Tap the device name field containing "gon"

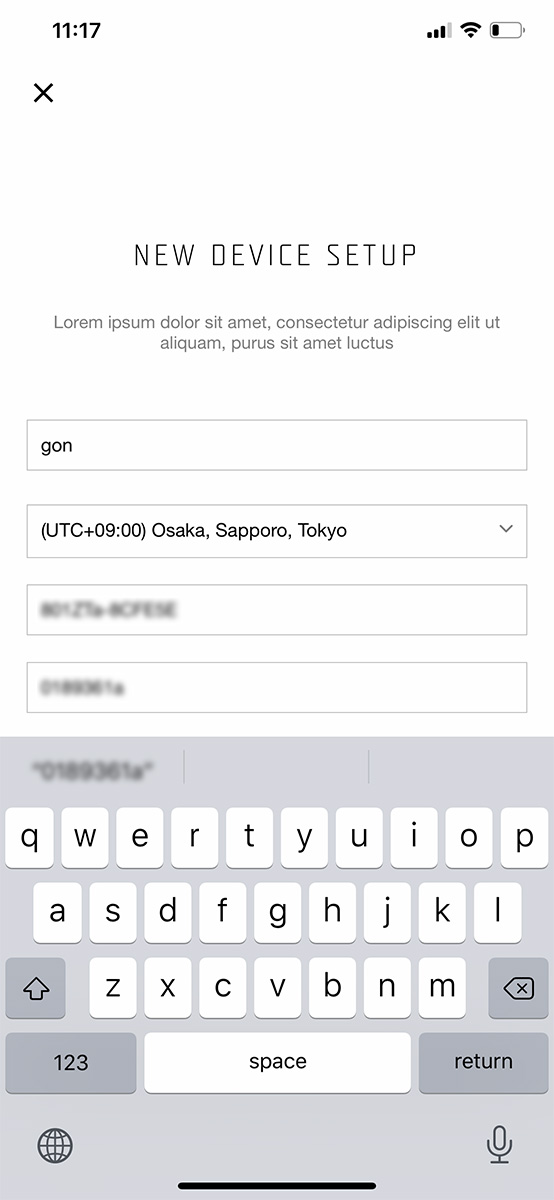click(277, 445)
